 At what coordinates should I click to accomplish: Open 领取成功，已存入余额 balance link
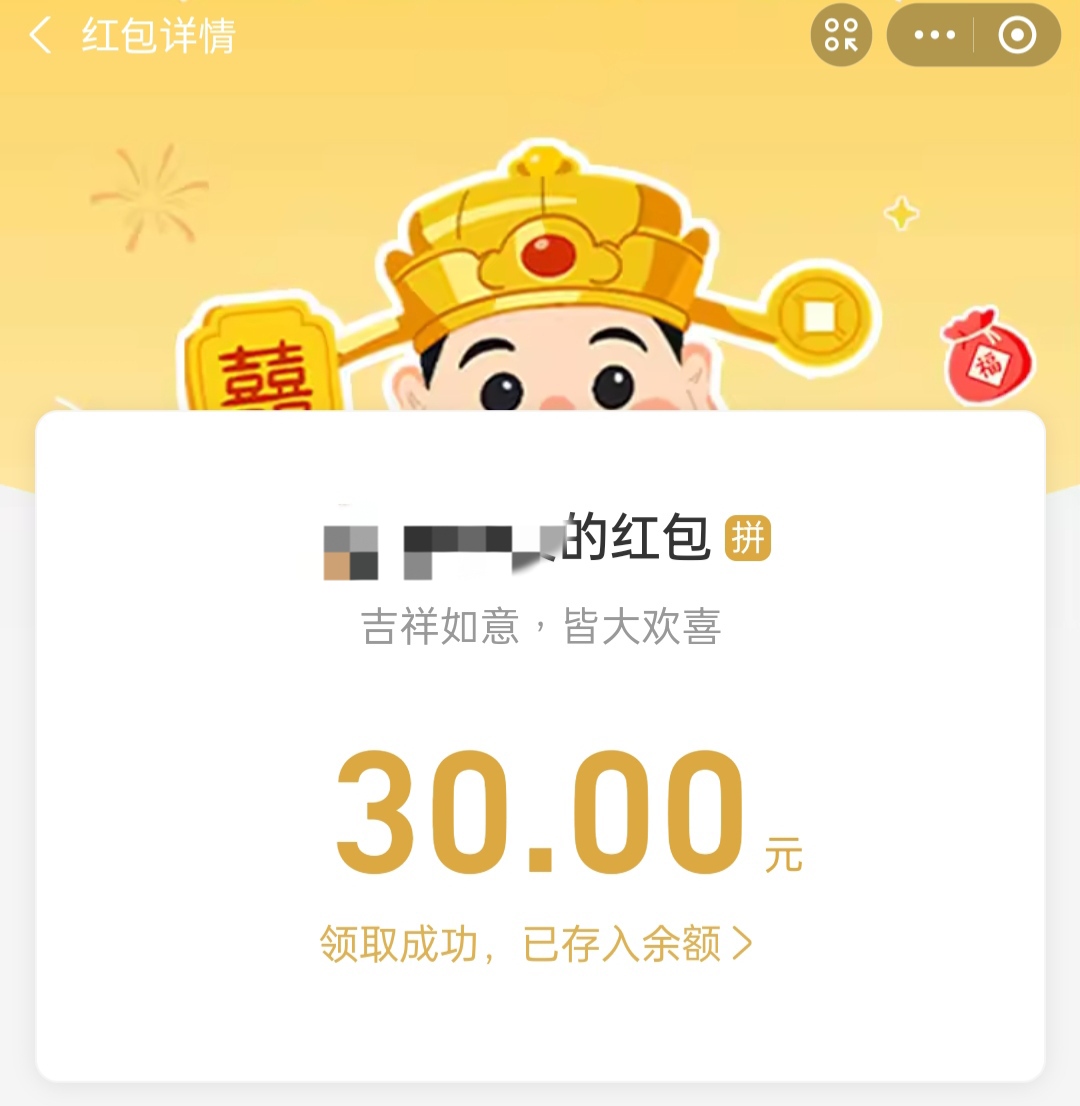[x=536, y=943]
